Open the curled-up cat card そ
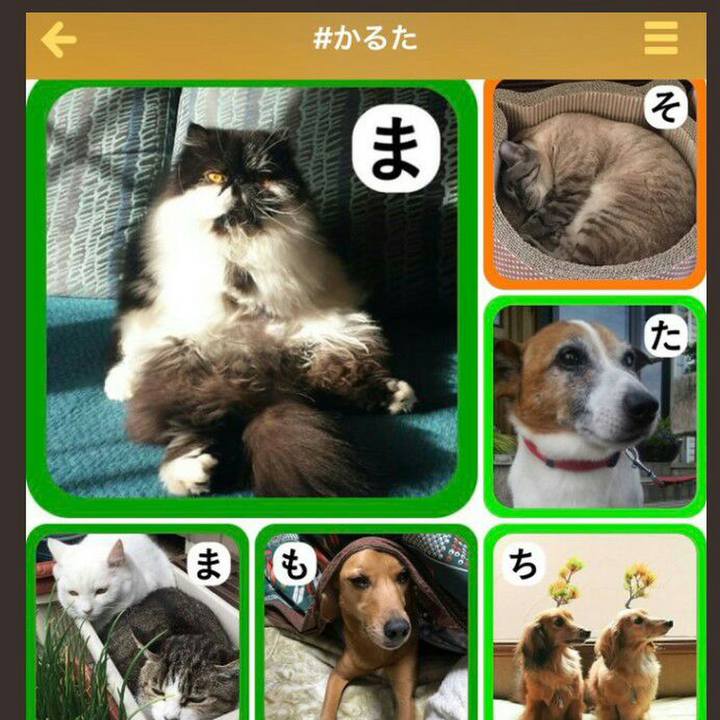 pyautogui.click(x=595, y=185)
